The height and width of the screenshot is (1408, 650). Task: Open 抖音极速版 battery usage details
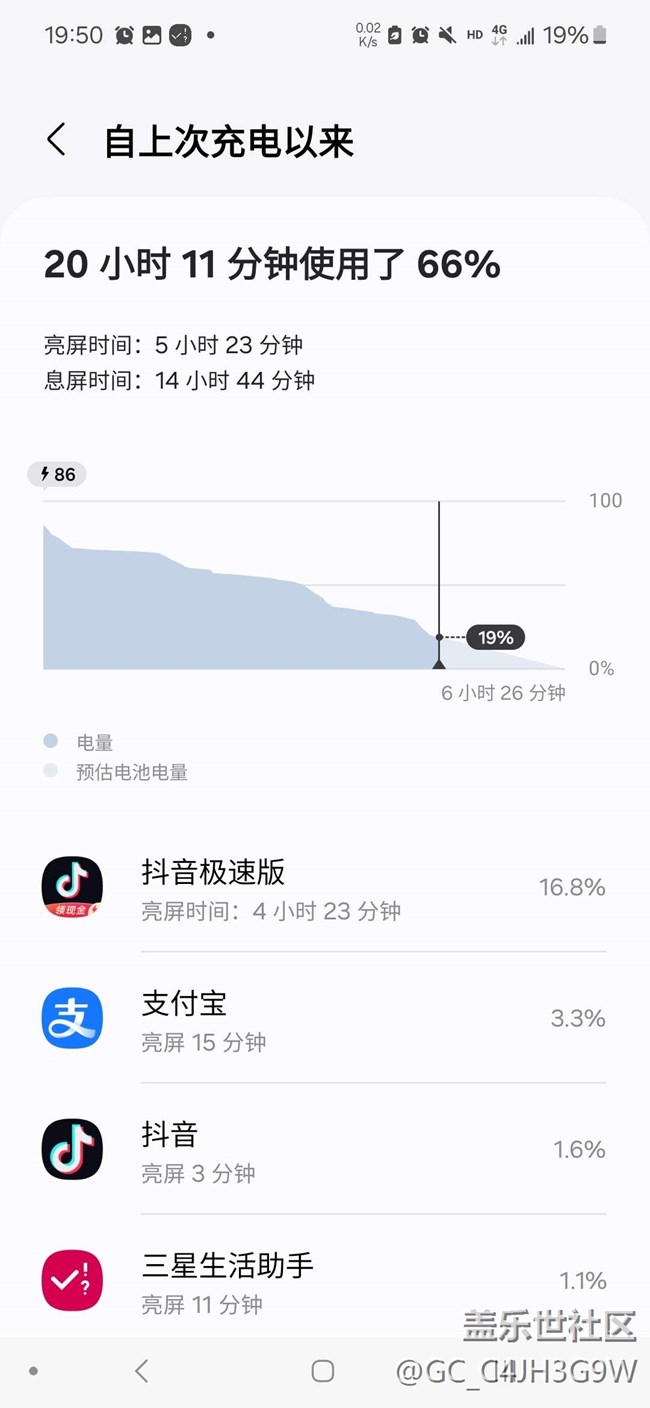pyautogui.click(x=323, y=887)
